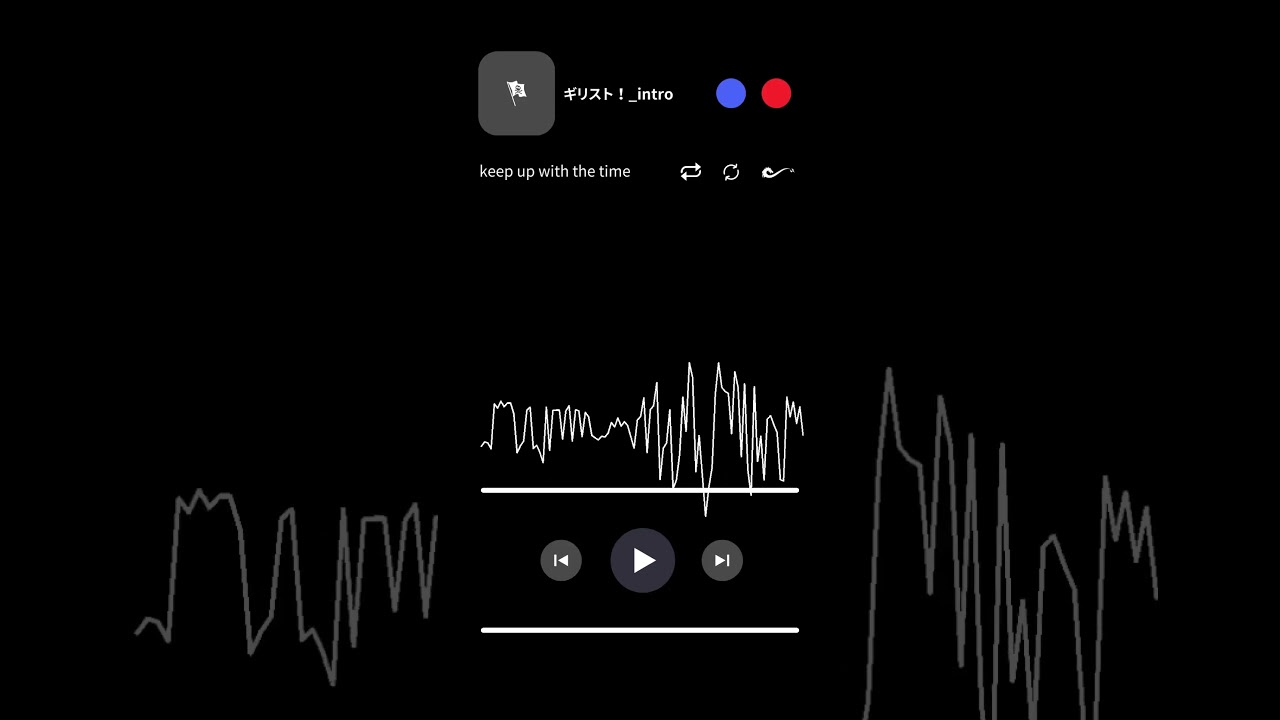Tap the circular refresh arrows icon

[x=731, y=172]
